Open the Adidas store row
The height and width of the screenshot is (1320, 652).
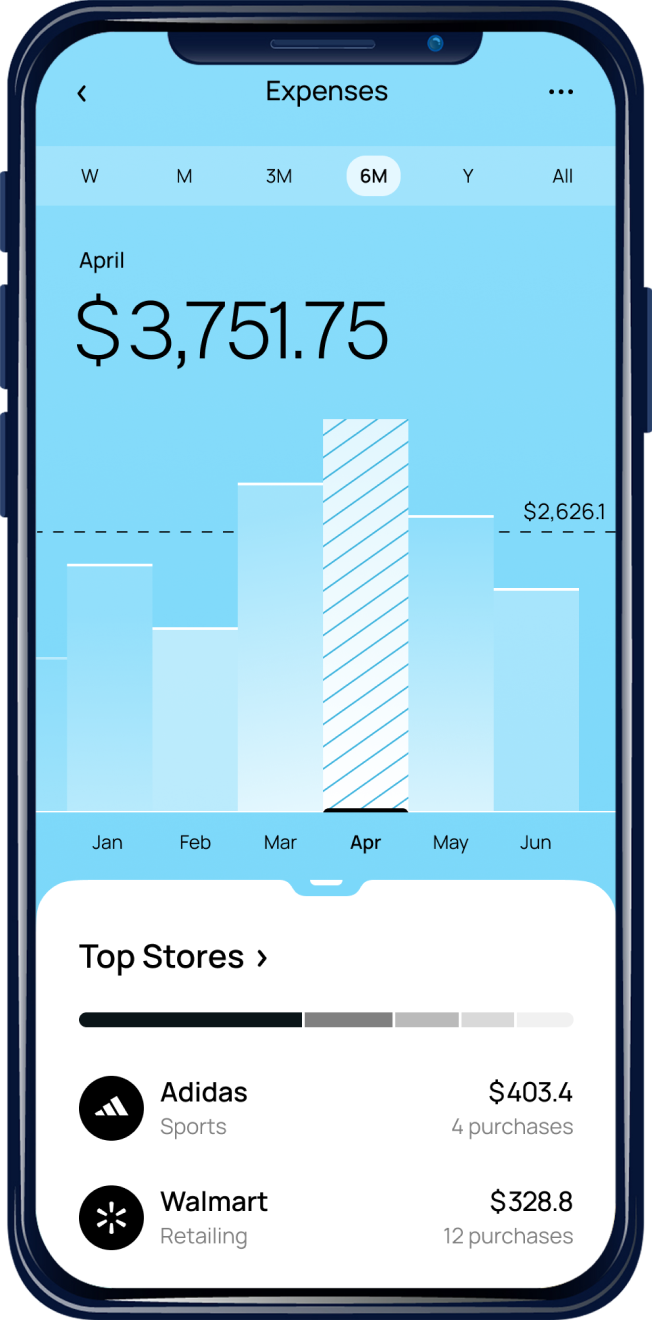tap(326, 1108)
